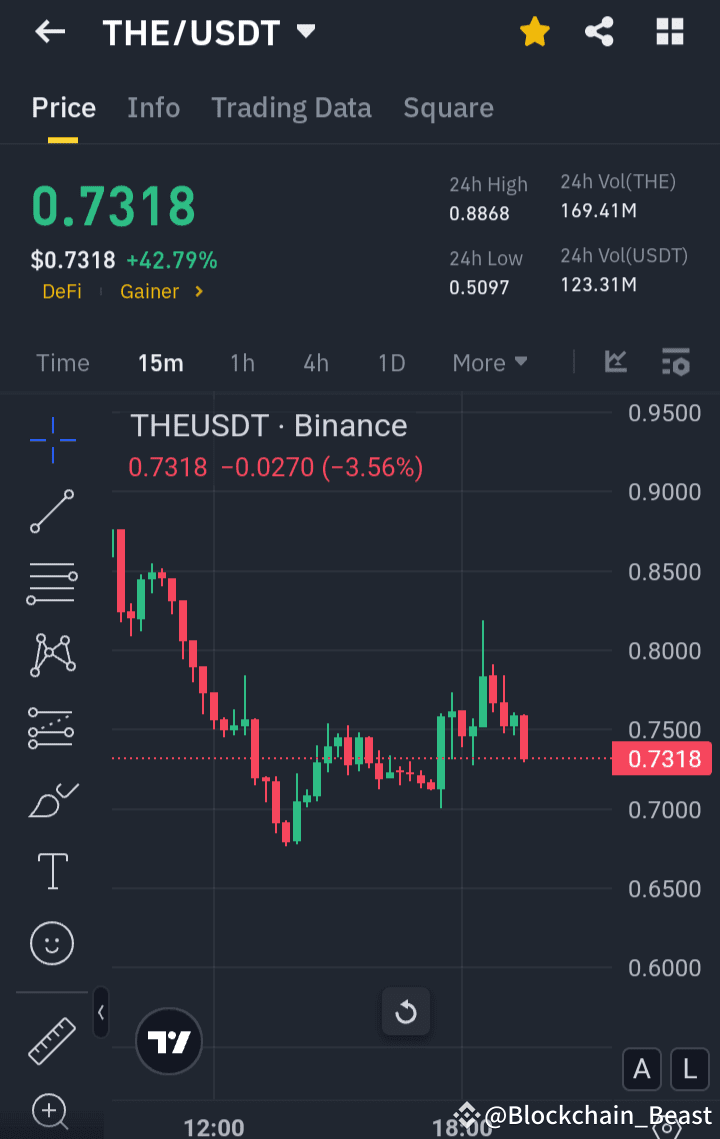Toggle THE/USDT as a favorite
This screenshot has height=1139, width=720.
click(x=535, y=31)
